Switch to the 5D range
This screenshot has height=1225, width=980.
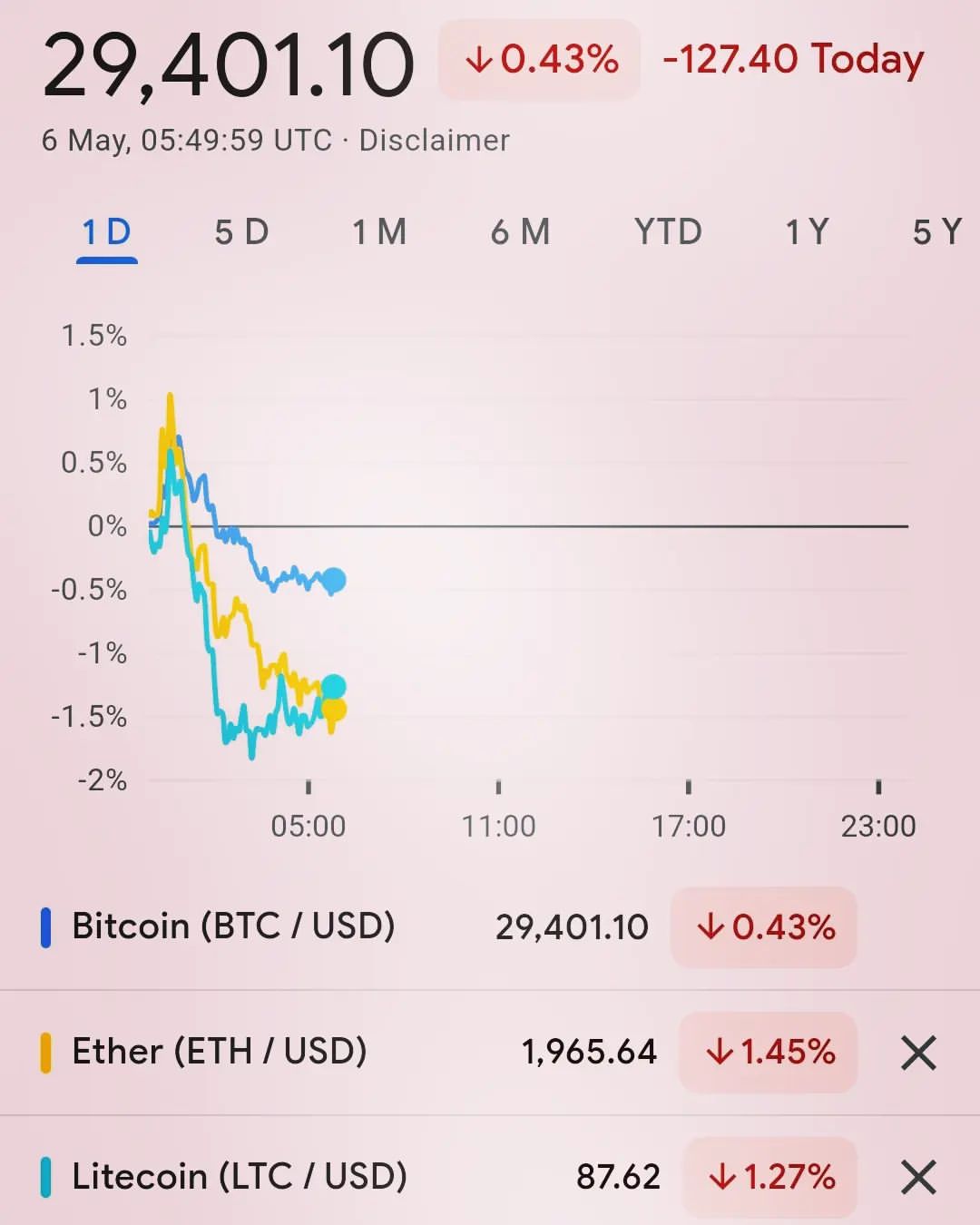click(x=242, y=232)
